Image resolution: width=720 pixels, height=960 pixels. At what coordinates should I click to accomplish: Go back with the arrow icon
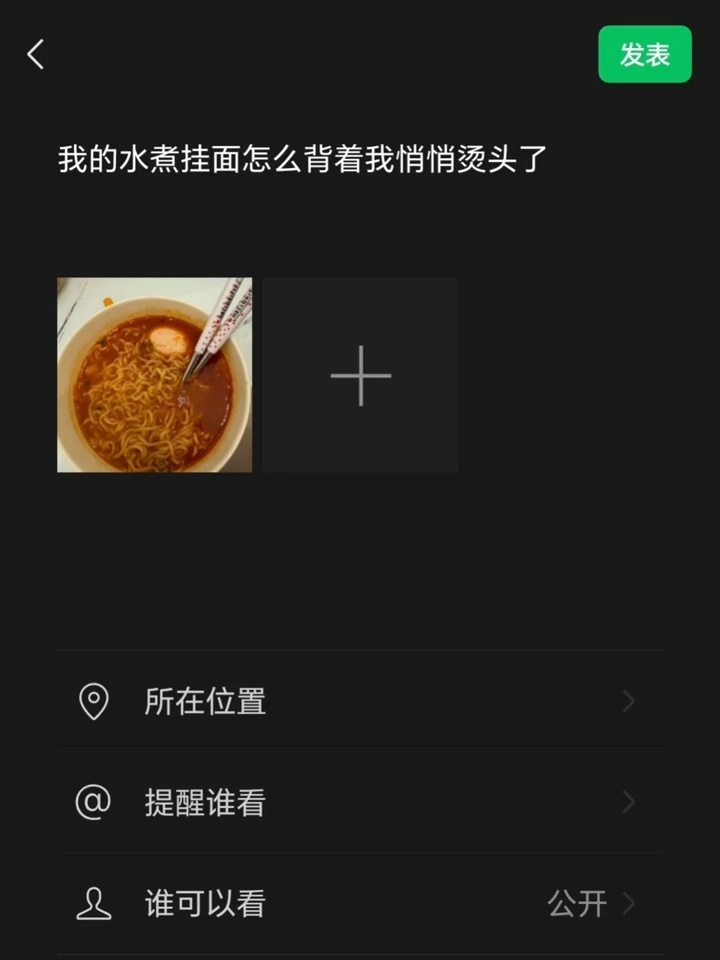36,54
